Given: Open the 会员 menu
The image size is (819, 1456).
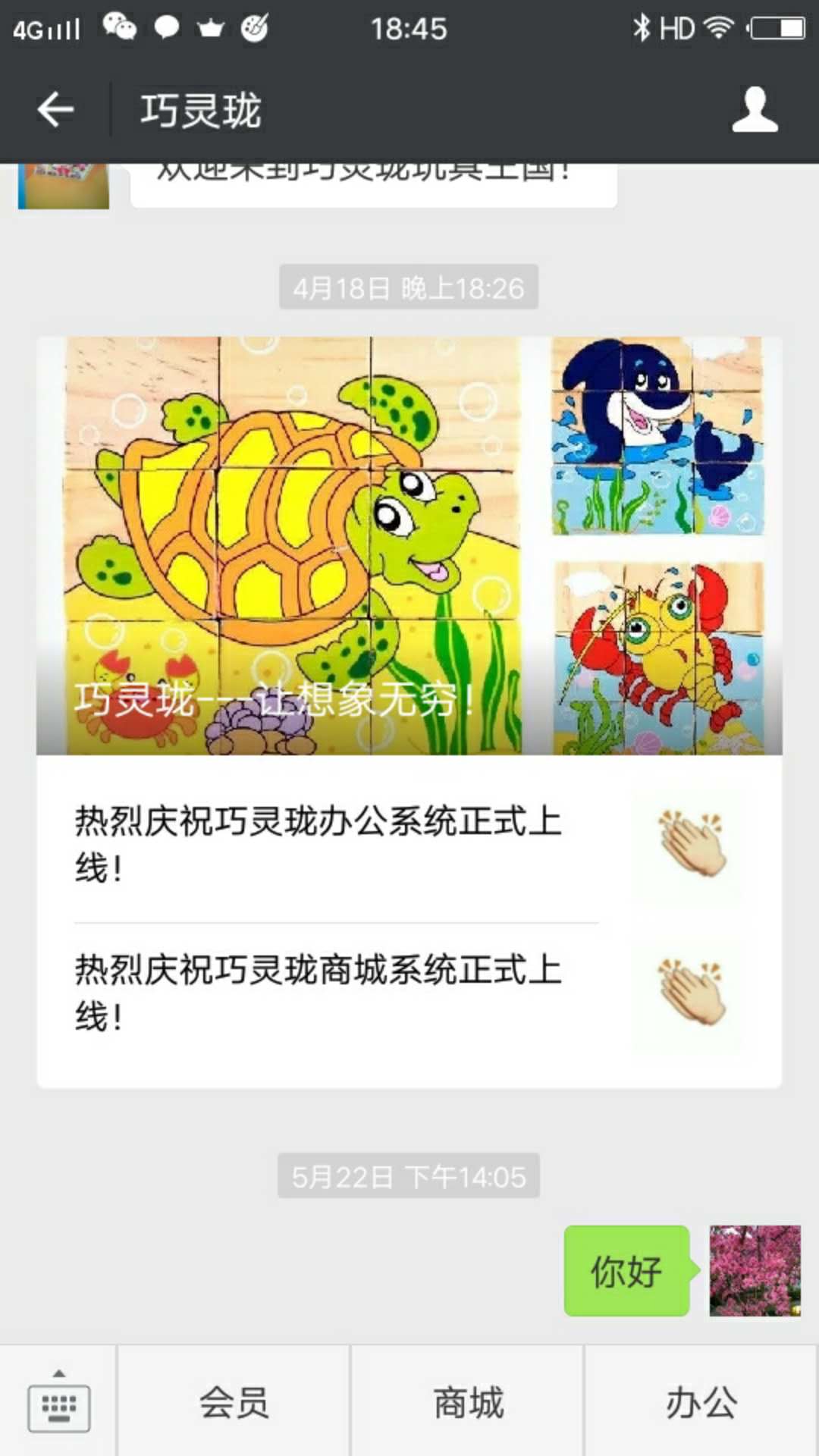Looking at the screenshot, I should [x=234, y=1402].
